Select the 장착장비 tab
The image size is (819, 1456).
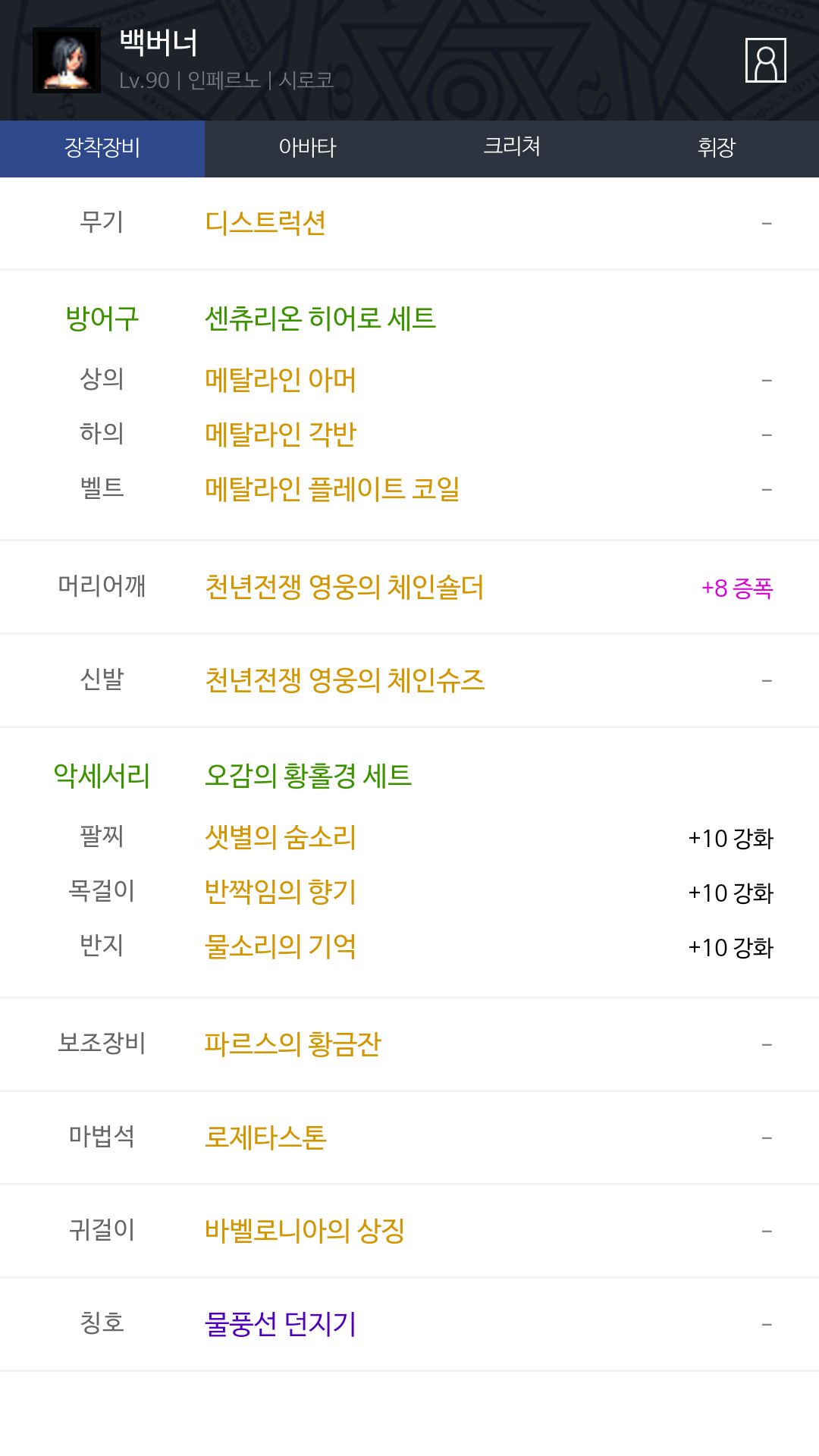[102, 148]
